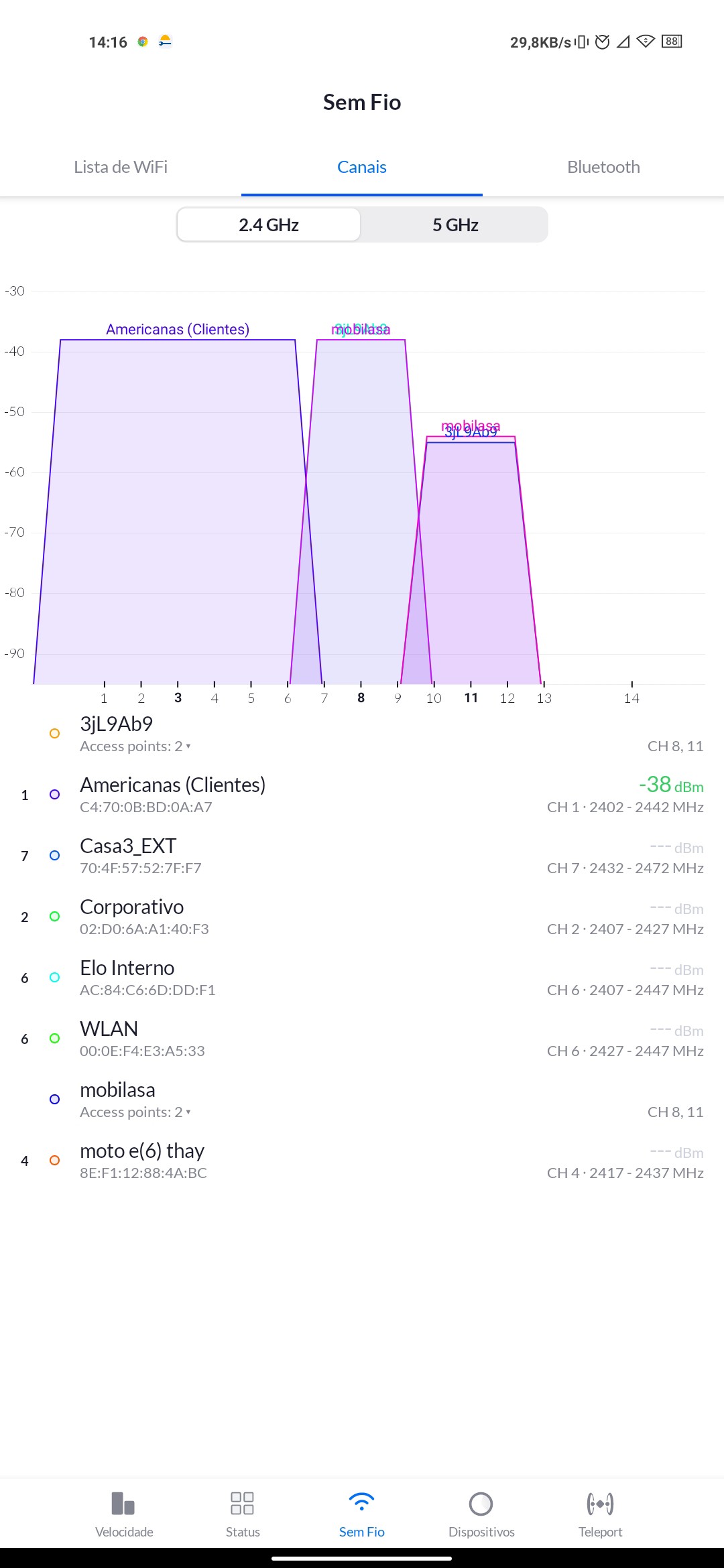Tap the Elo Interno network
Screen dimensions: 724x1568
click(362, 978)
